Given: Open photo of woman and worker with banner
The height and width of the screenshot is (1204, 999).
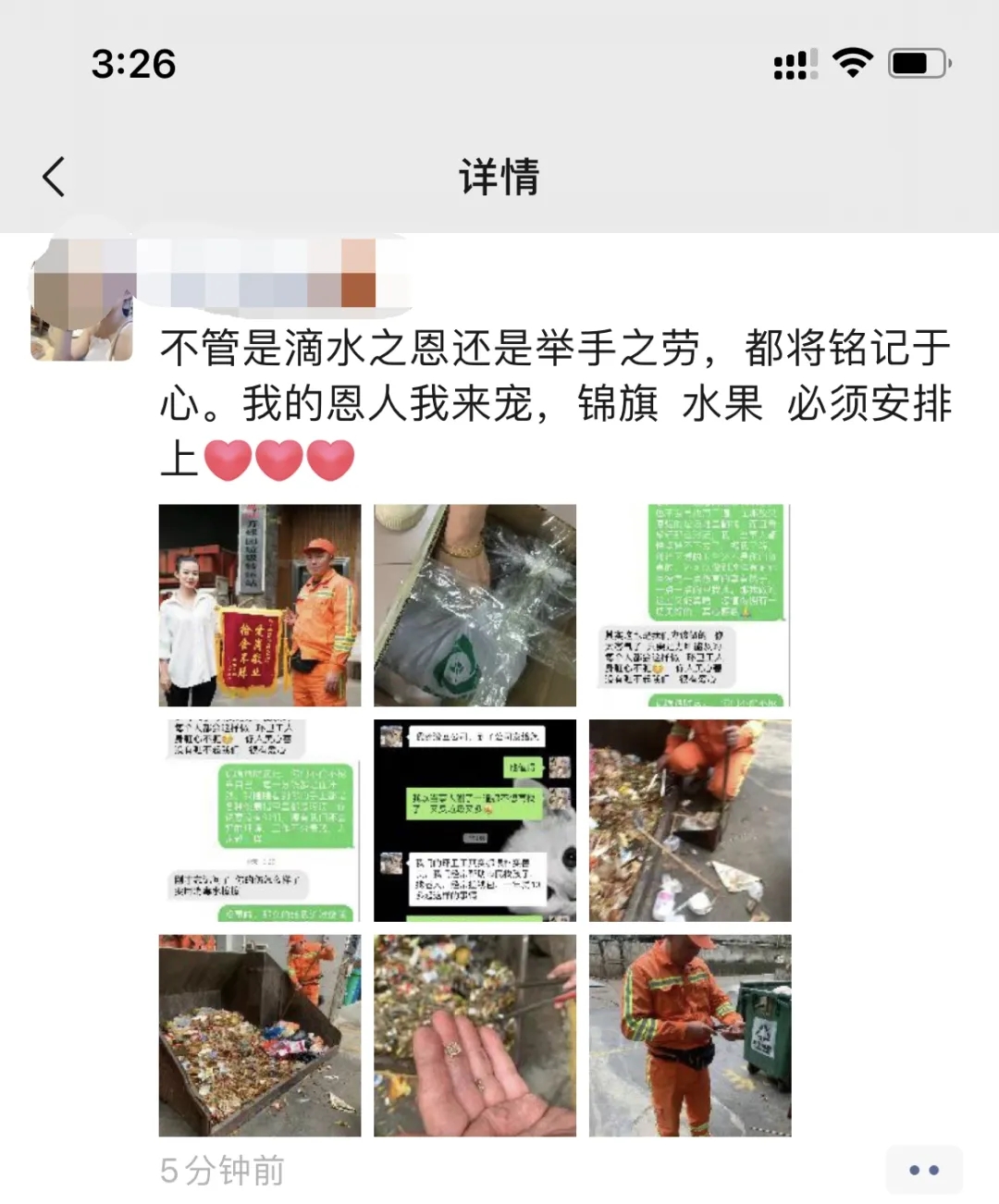Looking at the screenshot, I should pos(260,606).
